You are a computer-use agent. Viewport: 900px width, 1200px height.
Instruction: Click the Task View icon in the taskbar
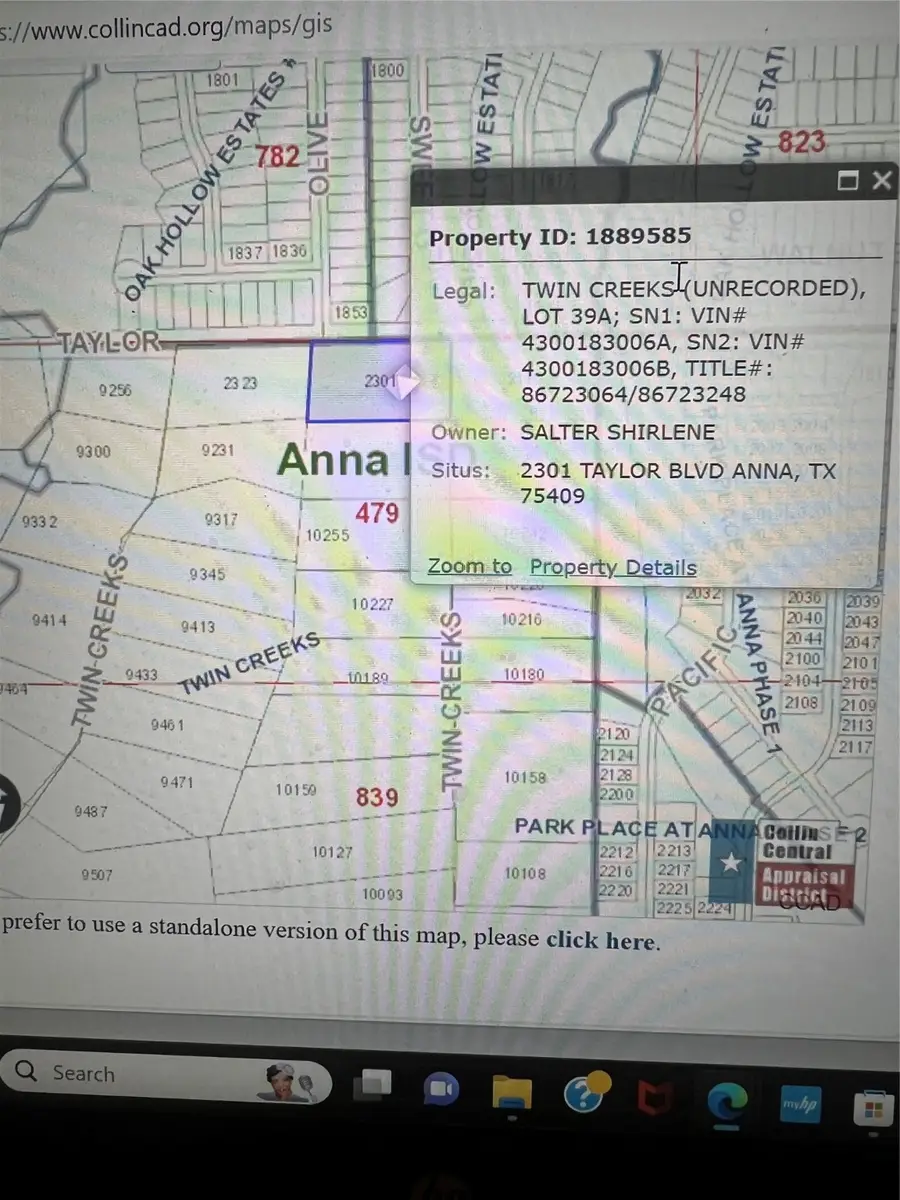[374, 1083]
